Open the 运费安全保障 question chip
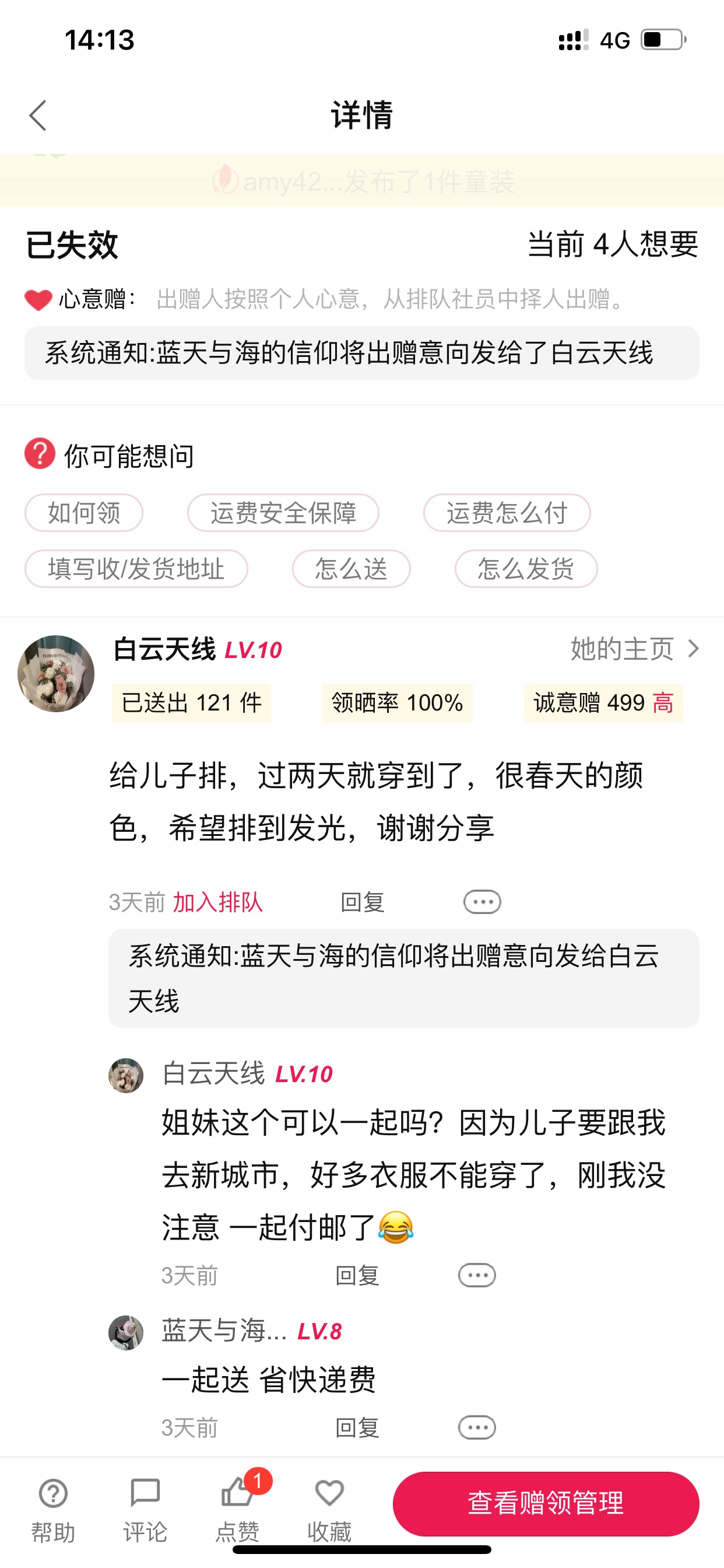This screenshot has height=1568, width=724. coord(283,513)
